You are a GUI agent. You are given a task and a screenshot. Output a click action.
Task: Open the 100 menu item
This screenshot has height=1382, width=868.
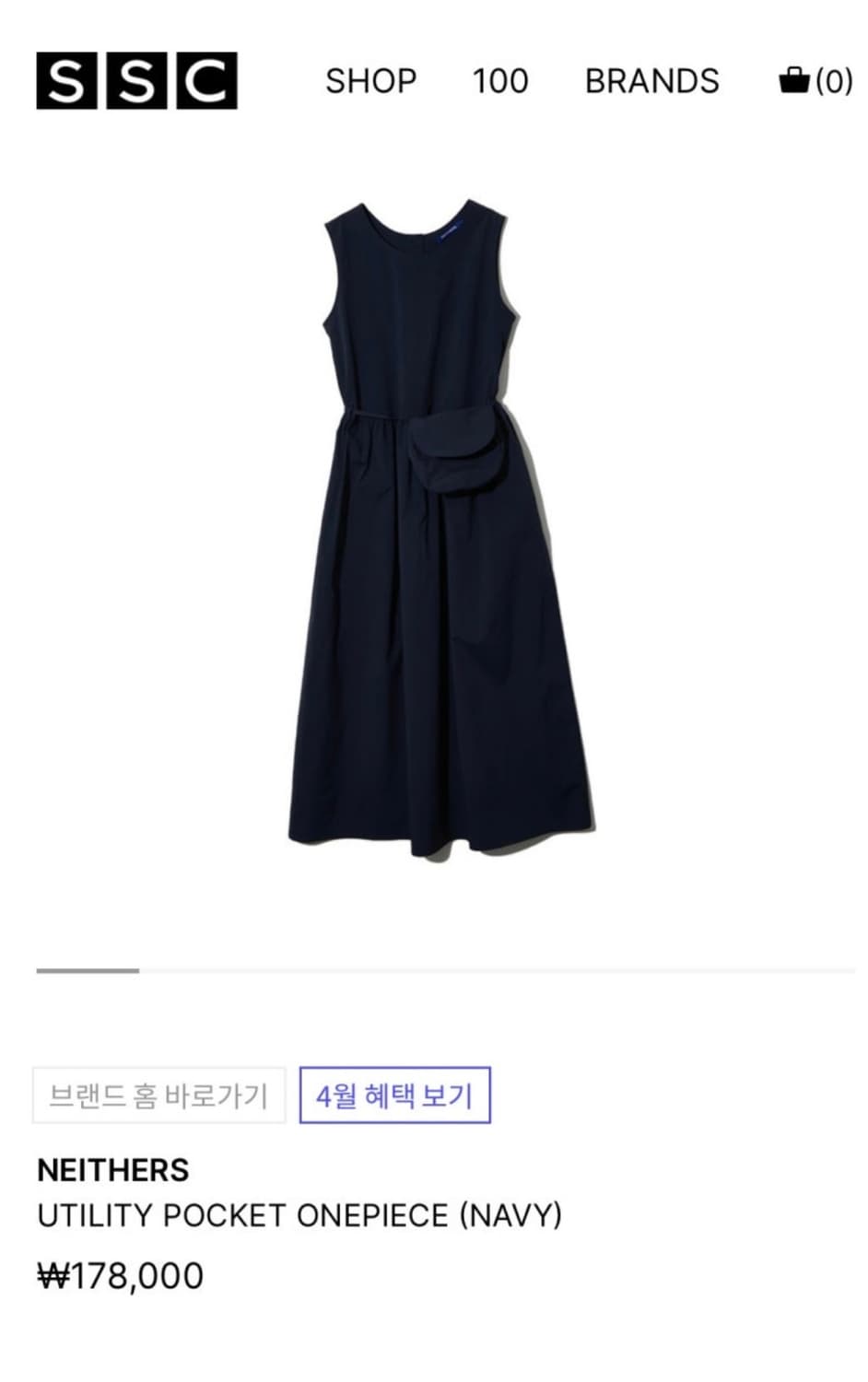coord(499,83)
